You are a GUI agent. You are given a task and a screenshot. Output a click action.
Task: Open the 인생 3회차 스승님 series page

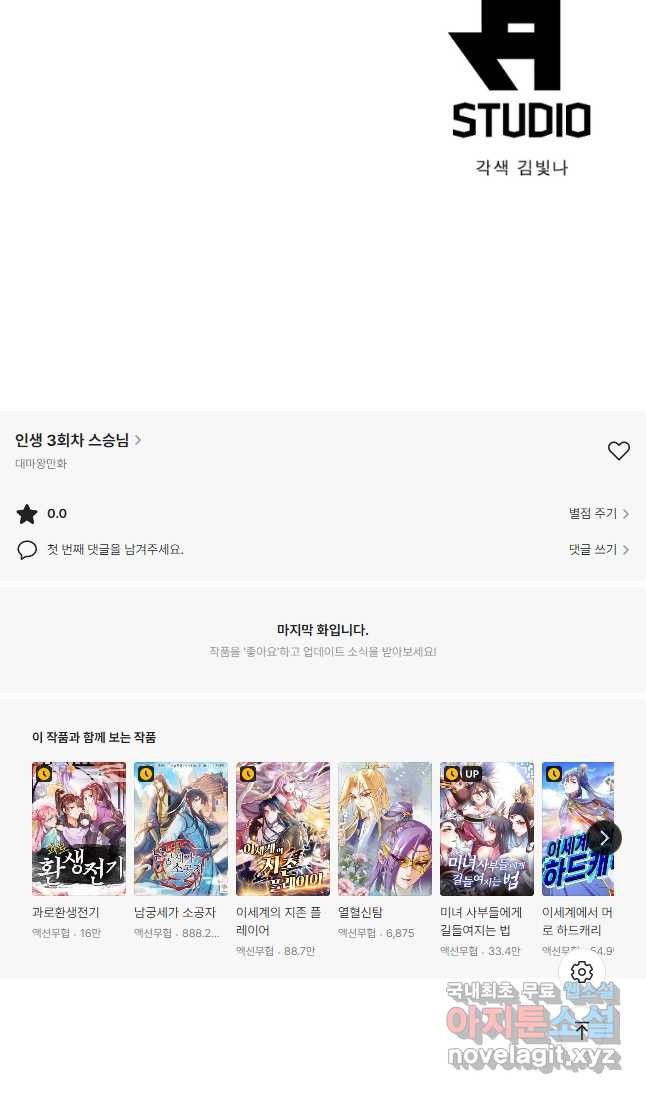point(78,440)
